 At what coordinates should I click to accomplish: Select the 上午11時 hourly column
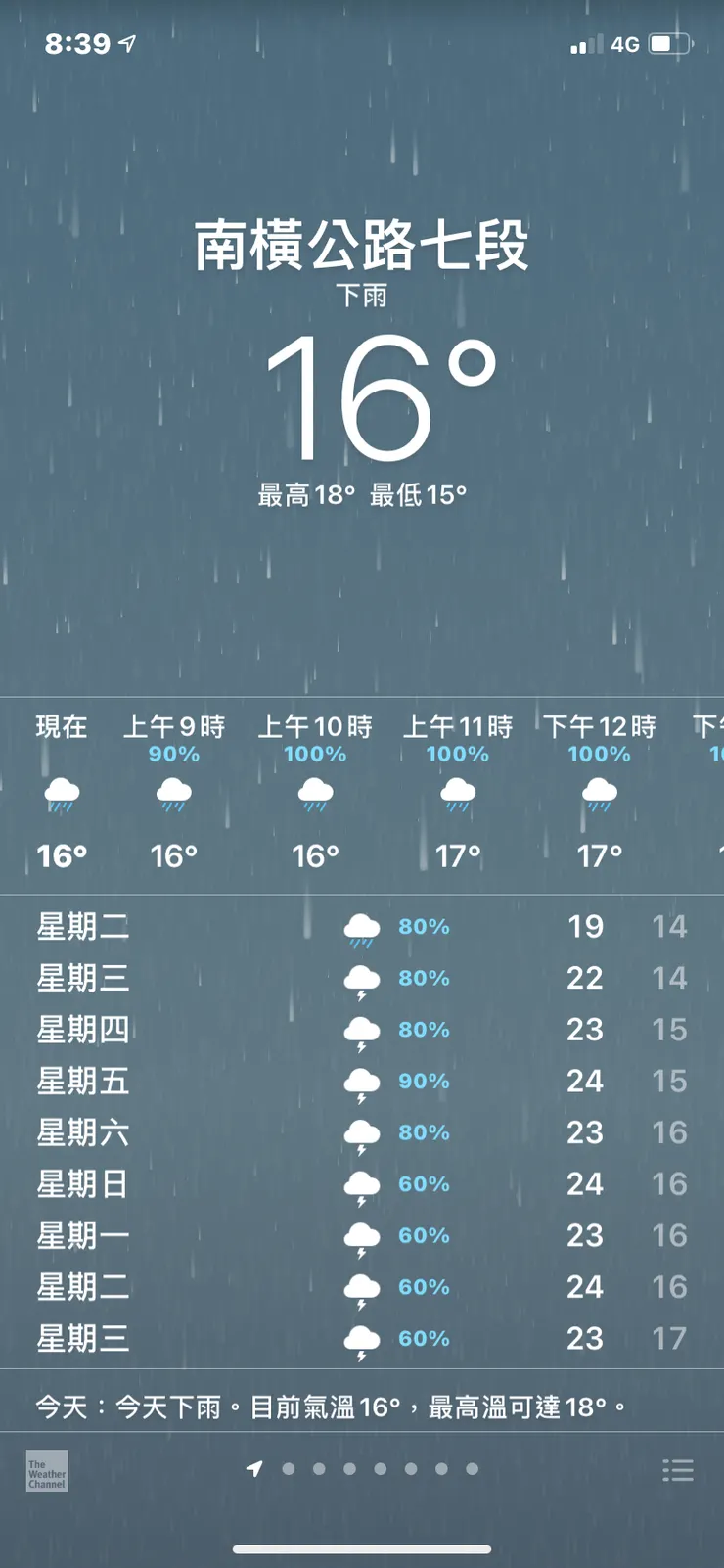coord(456,793)
